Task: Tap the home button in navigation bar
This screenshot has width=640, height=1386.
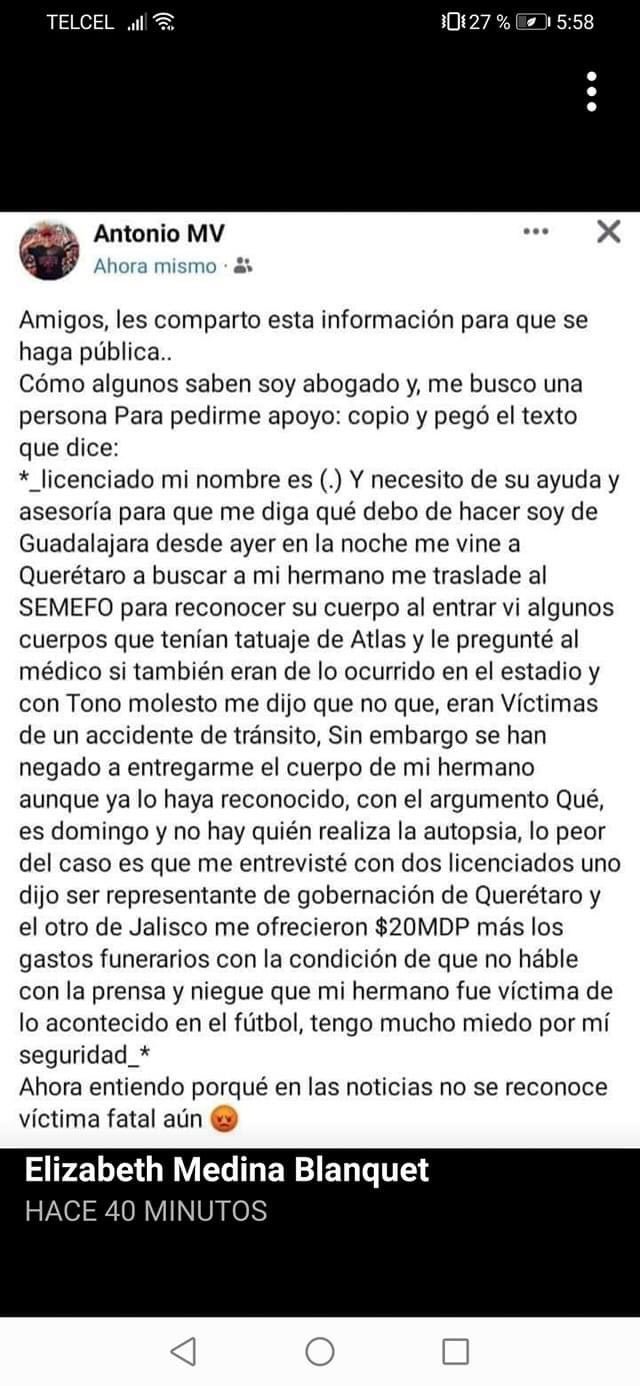Action: 320,1351
